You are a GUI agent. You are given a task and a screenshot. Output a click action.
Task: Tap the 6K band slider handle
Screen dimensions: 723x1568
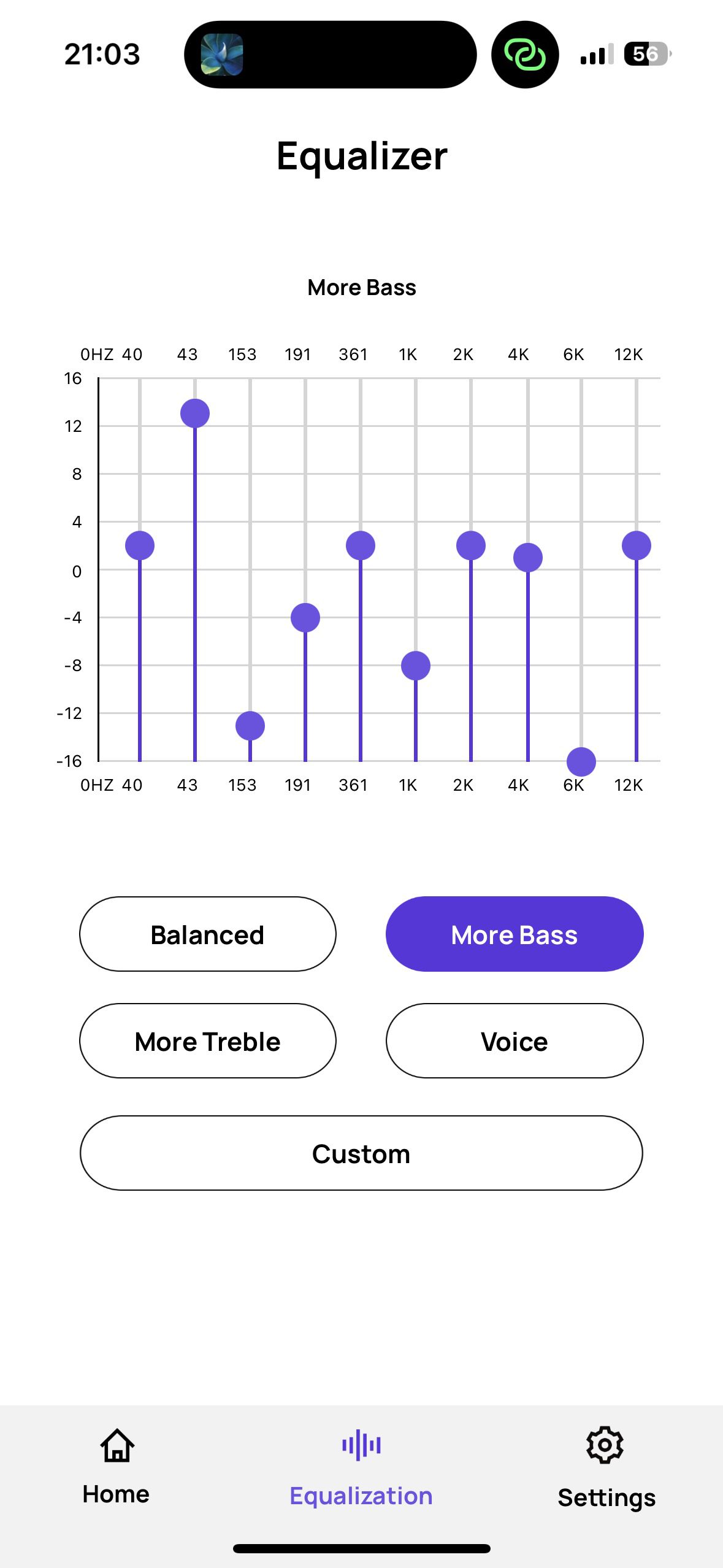coord(581,762)
